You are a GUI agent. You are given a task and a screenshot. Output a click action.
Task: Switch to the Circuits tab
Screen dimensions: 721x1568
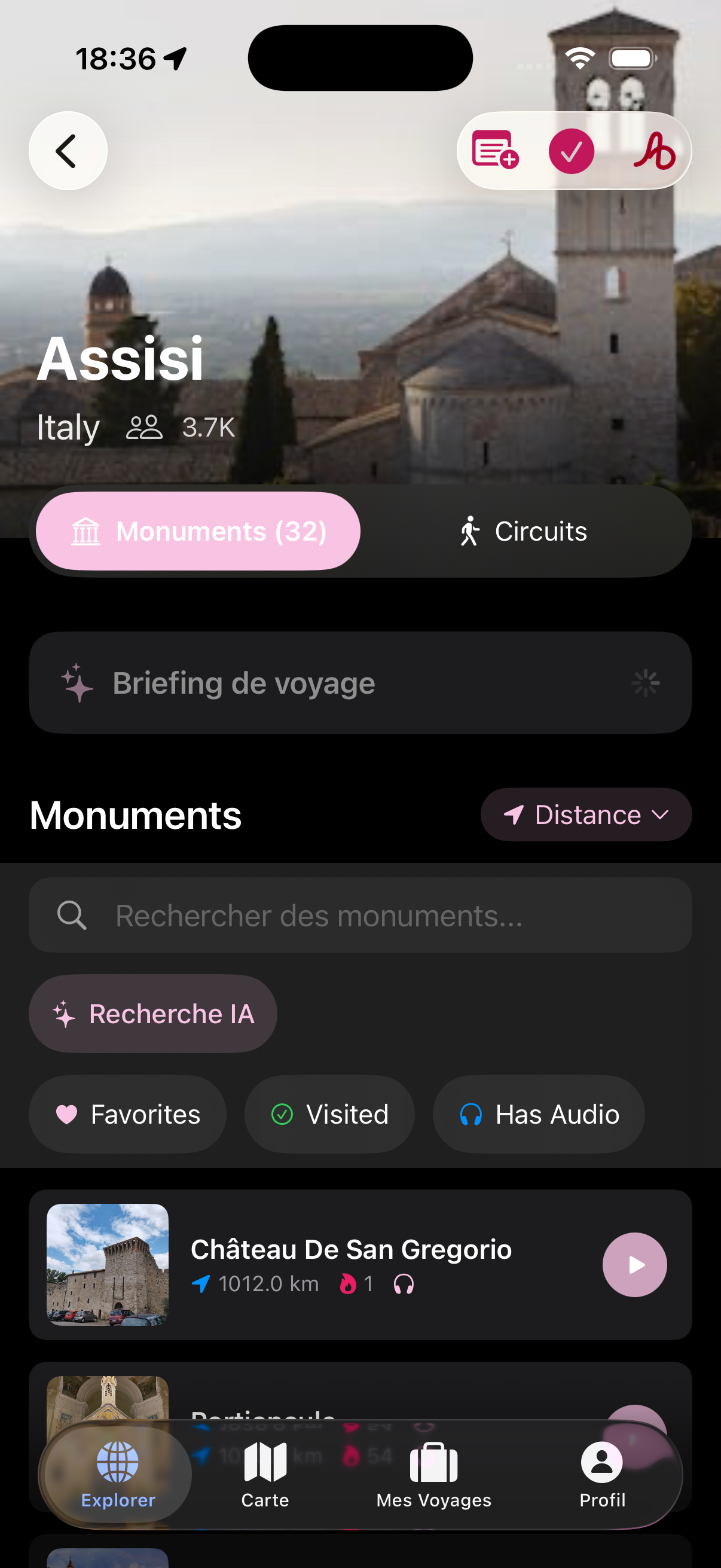[524, 531]
